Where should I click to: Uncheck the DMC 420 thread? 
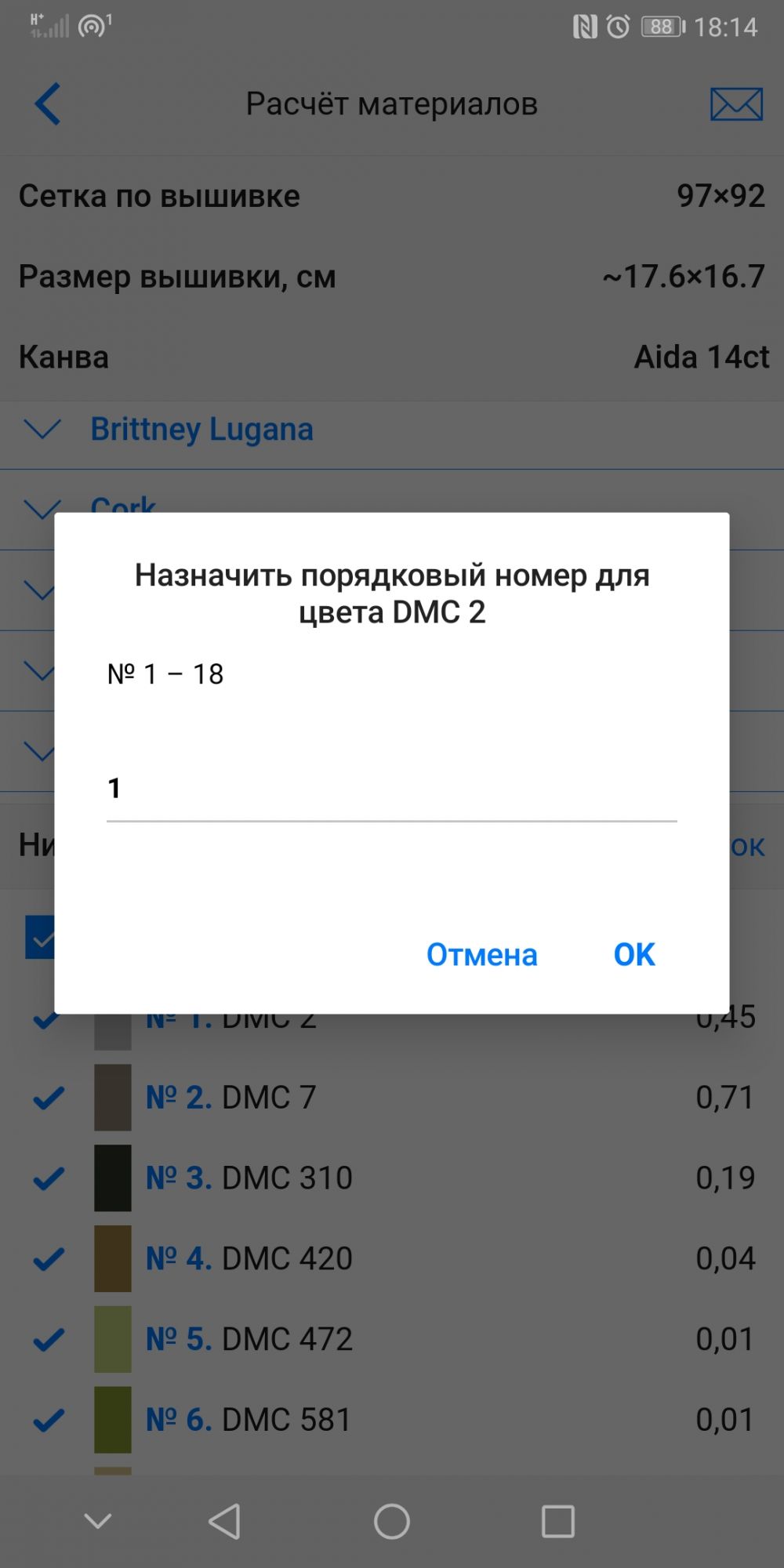(49, 1258)
